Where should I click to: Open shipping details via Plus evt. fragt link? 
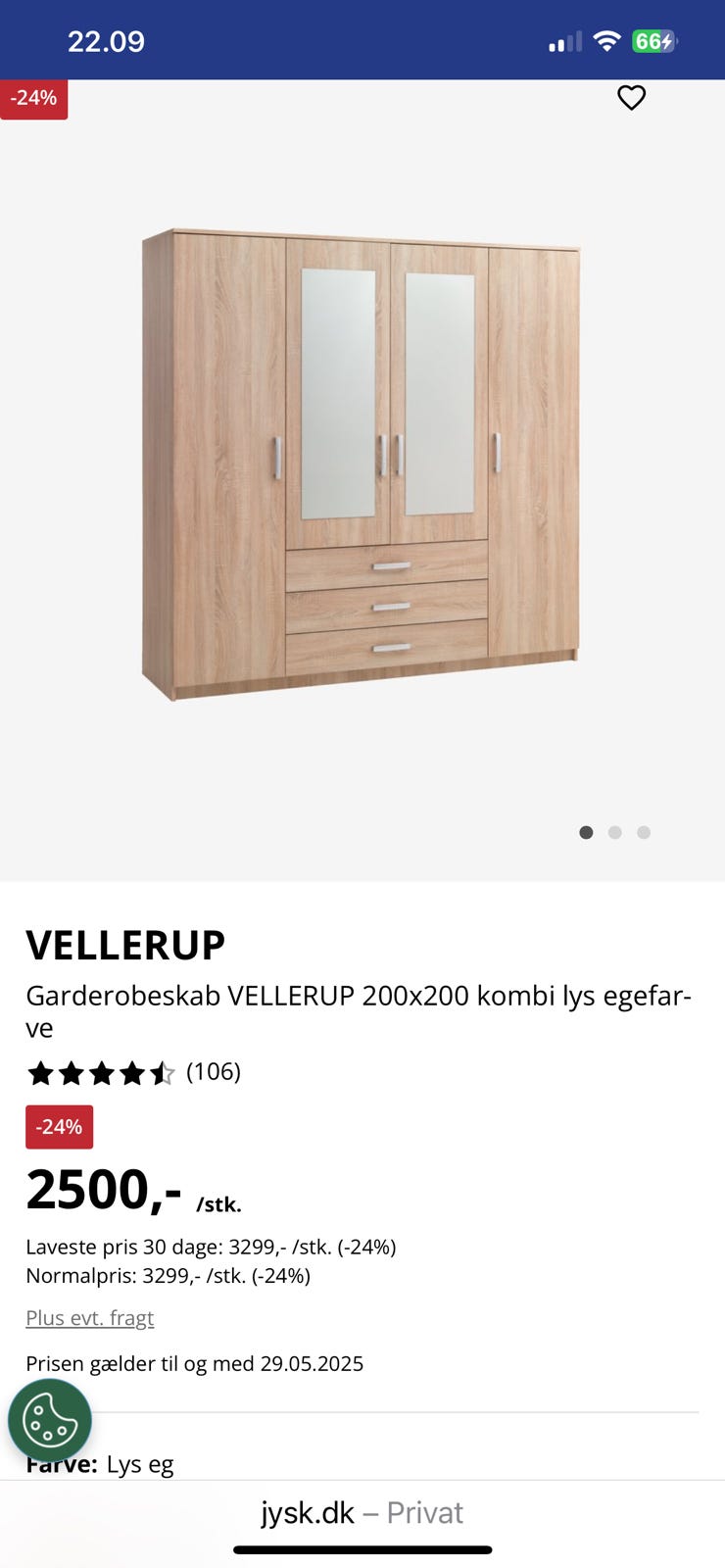coord(89,1317)
